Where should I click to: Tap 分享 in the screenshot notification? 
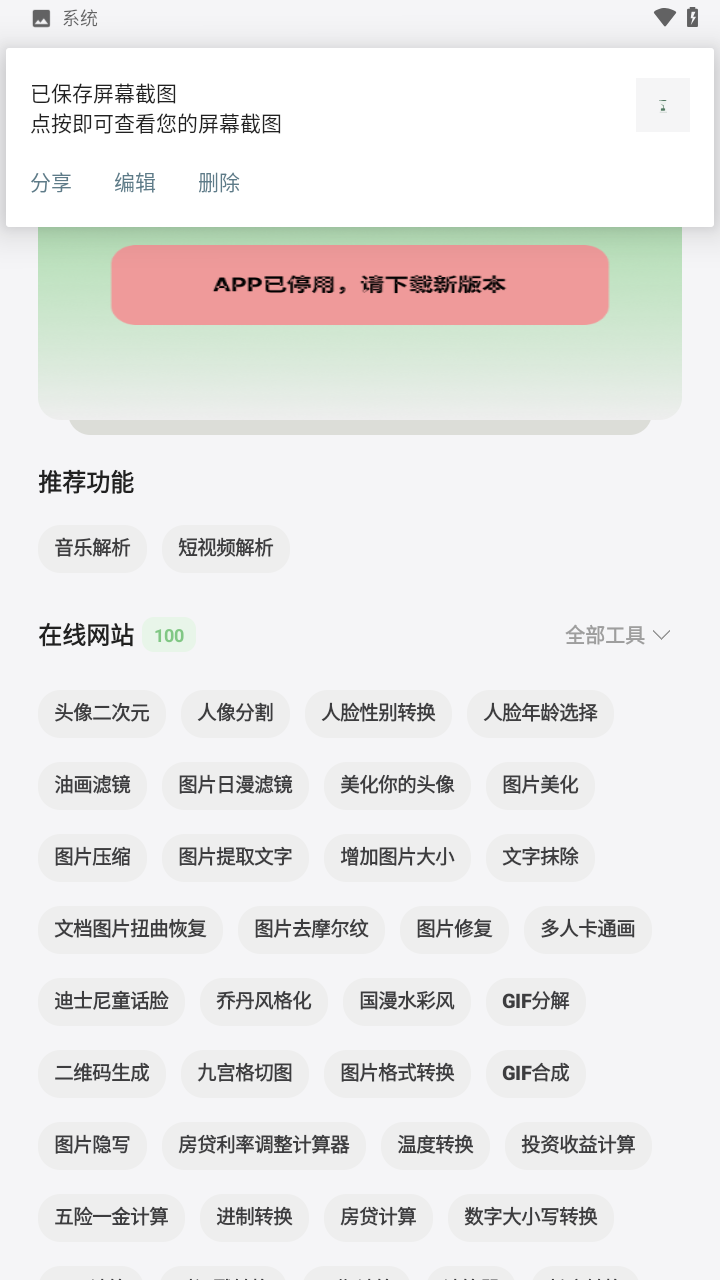pos(51,183)
